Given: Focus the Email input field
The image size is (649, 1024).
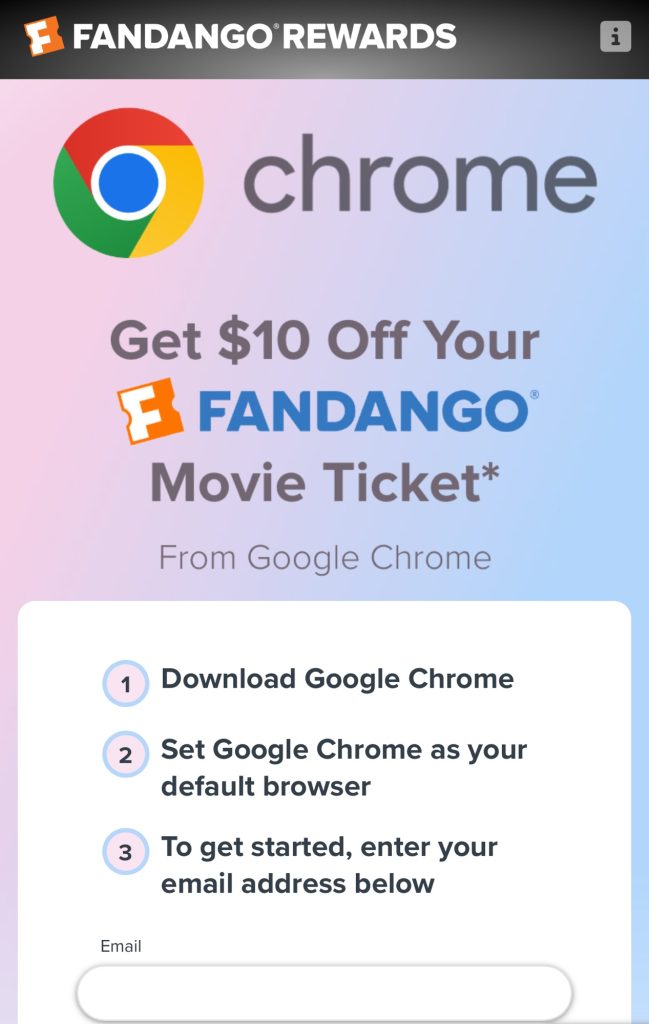Looking at the screenshot, I should point(324,992).
